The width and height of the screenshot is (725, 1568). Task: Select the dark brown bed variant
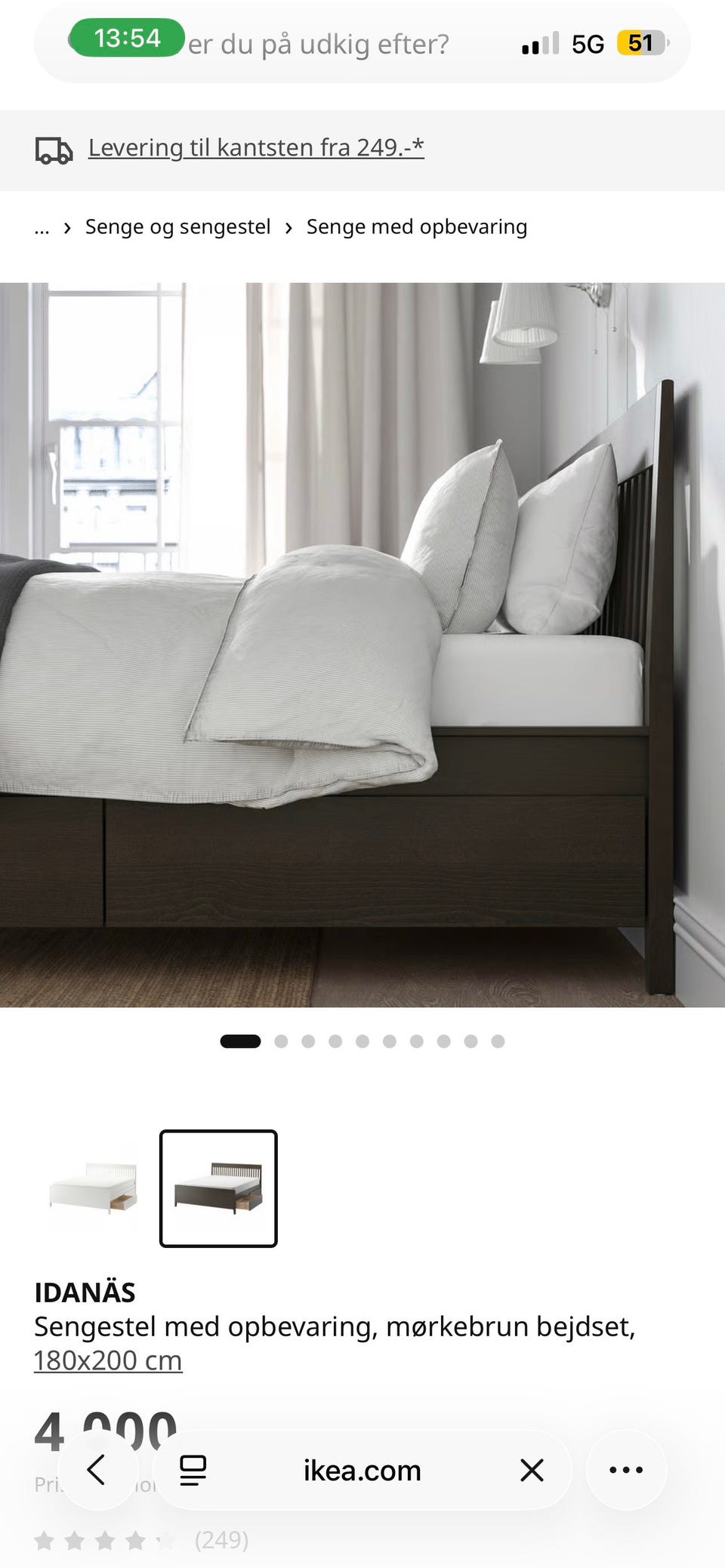(218, 1188)
